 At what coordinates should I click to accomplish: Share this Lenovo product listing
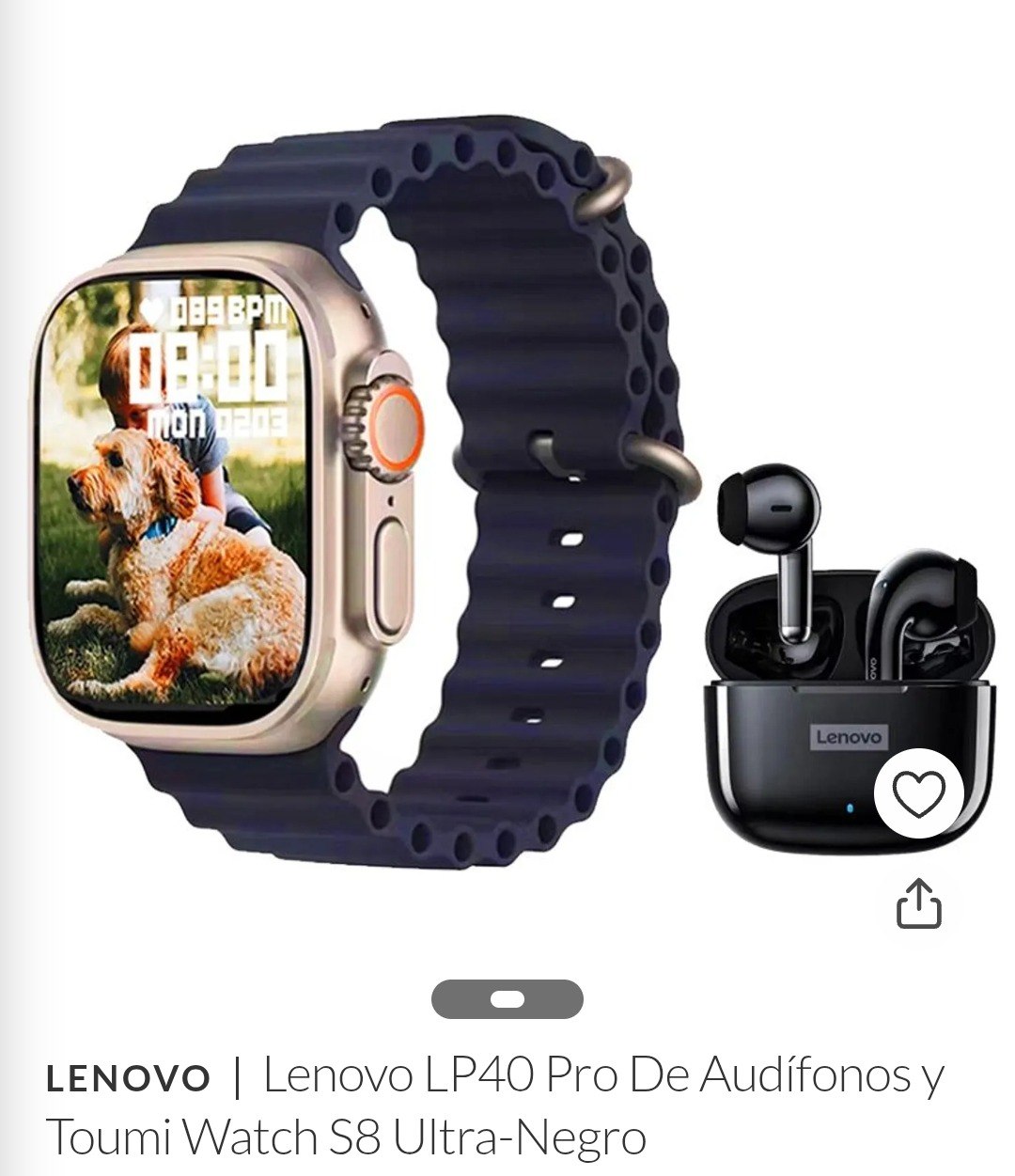(x=918, y=903)
